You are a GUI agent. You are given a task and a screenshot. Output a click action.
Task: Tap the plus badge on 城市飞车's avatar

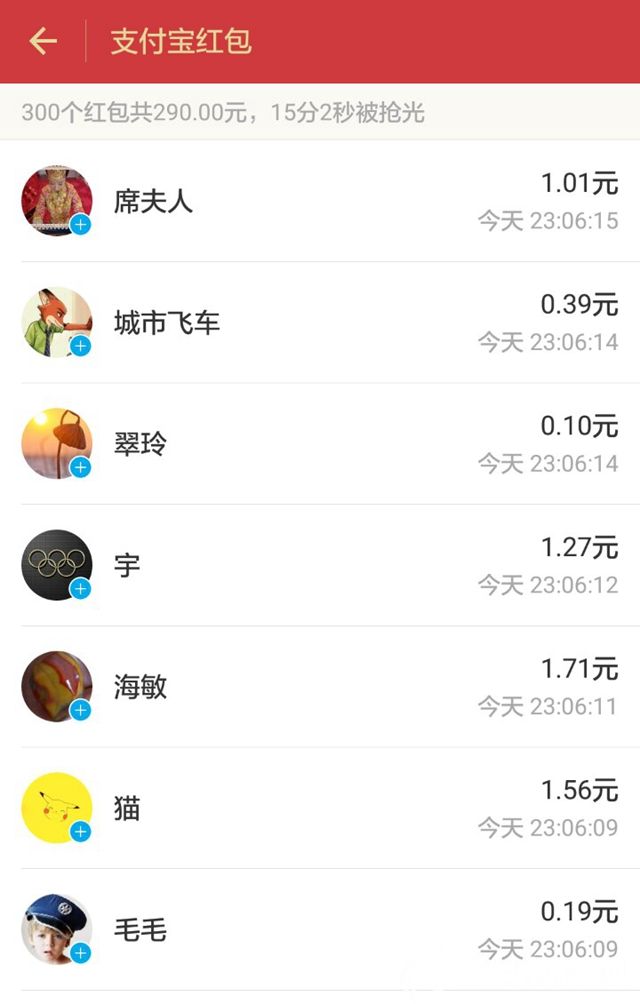tap(81, 346)
